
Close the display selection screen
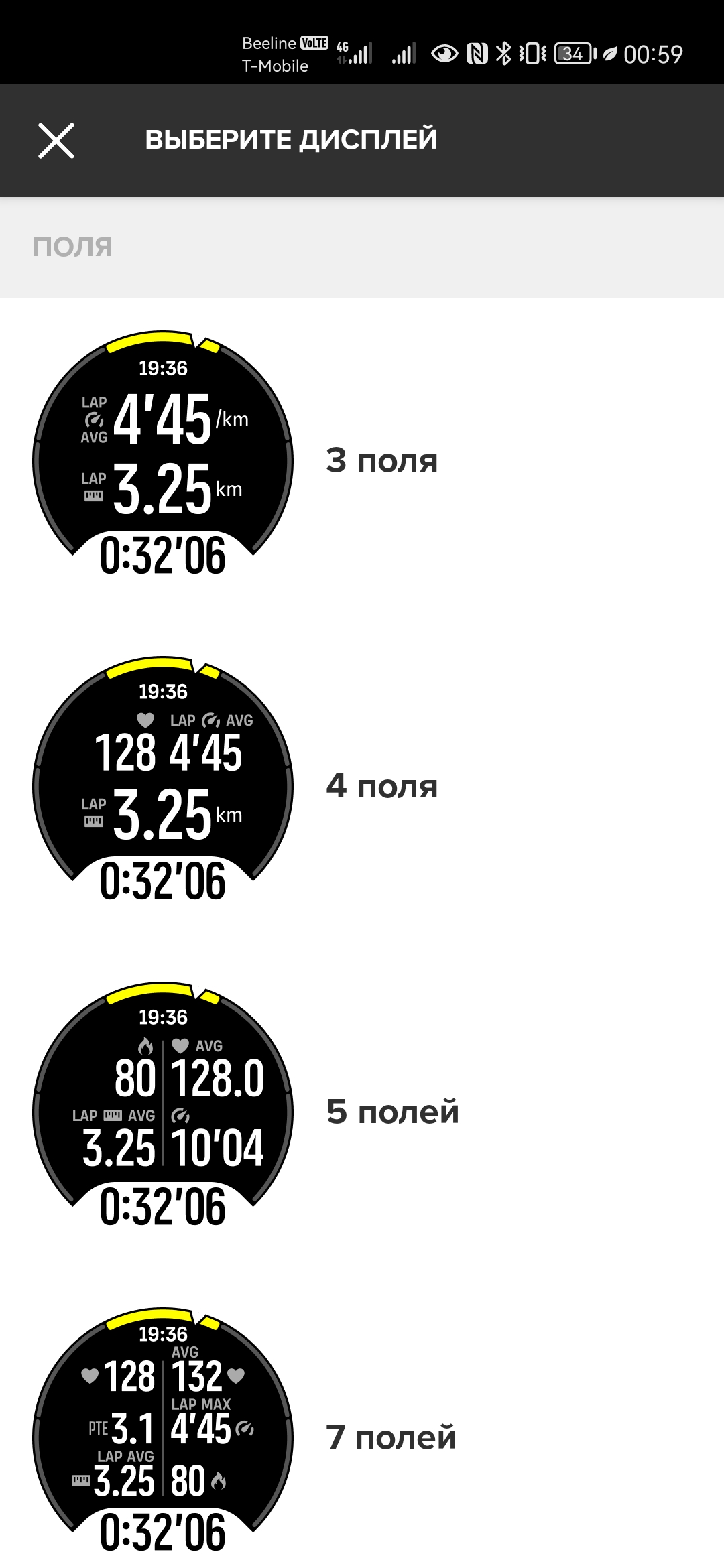pos(56,141)
